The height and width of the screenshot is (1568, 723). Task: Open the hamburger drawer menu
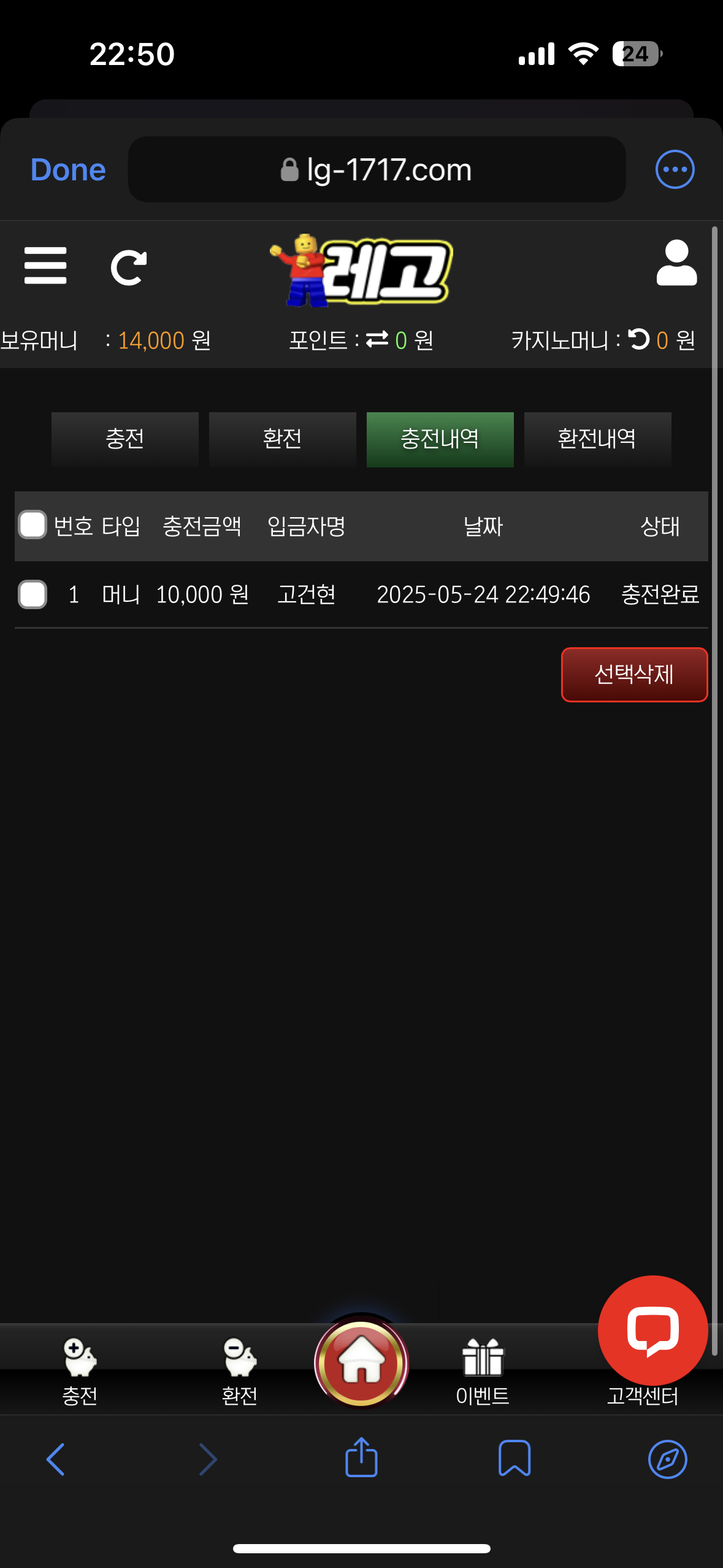[45, 266]
